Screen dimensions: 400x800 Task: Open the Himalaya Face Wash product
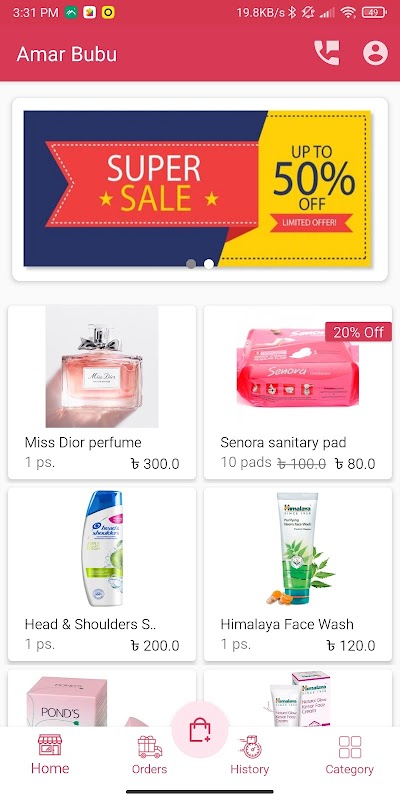click(x=298, y=574)
